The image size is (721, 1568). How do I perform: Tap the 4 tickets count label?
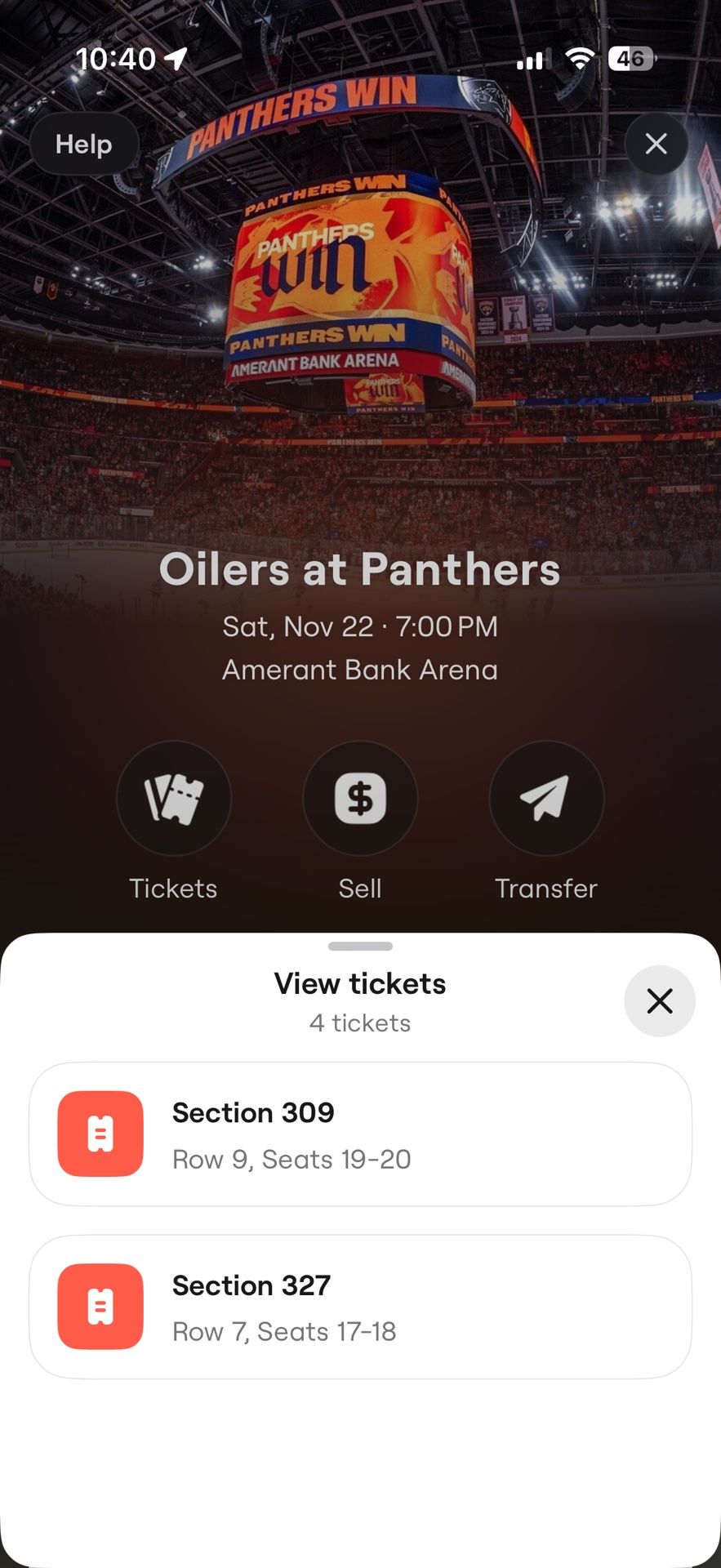(x=360, y=1022)
